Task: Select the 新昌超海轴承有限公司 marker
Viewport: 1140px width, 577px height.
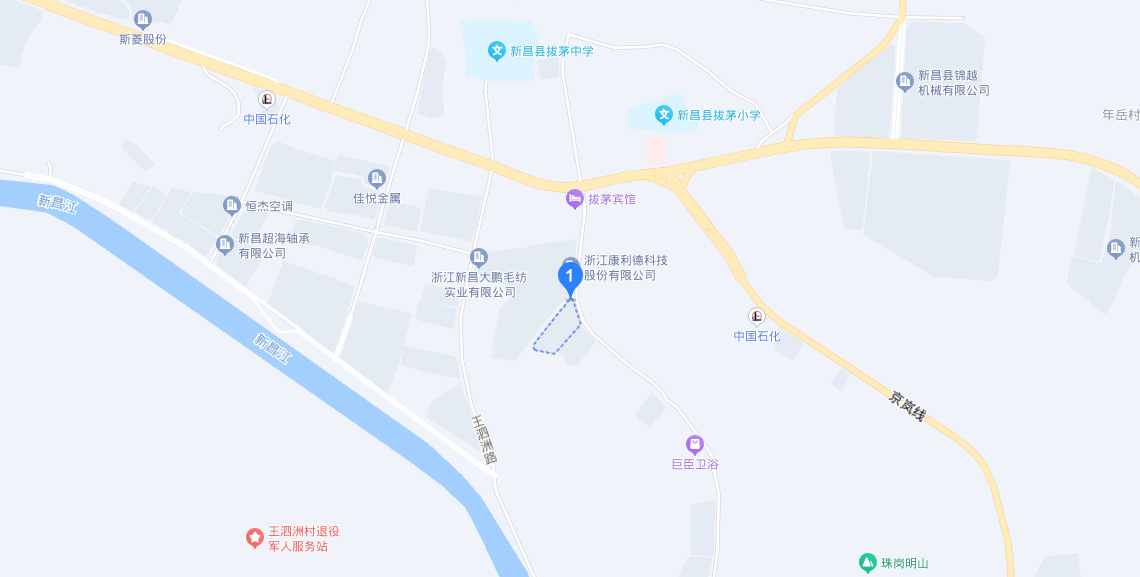Action: click(225, 245)
